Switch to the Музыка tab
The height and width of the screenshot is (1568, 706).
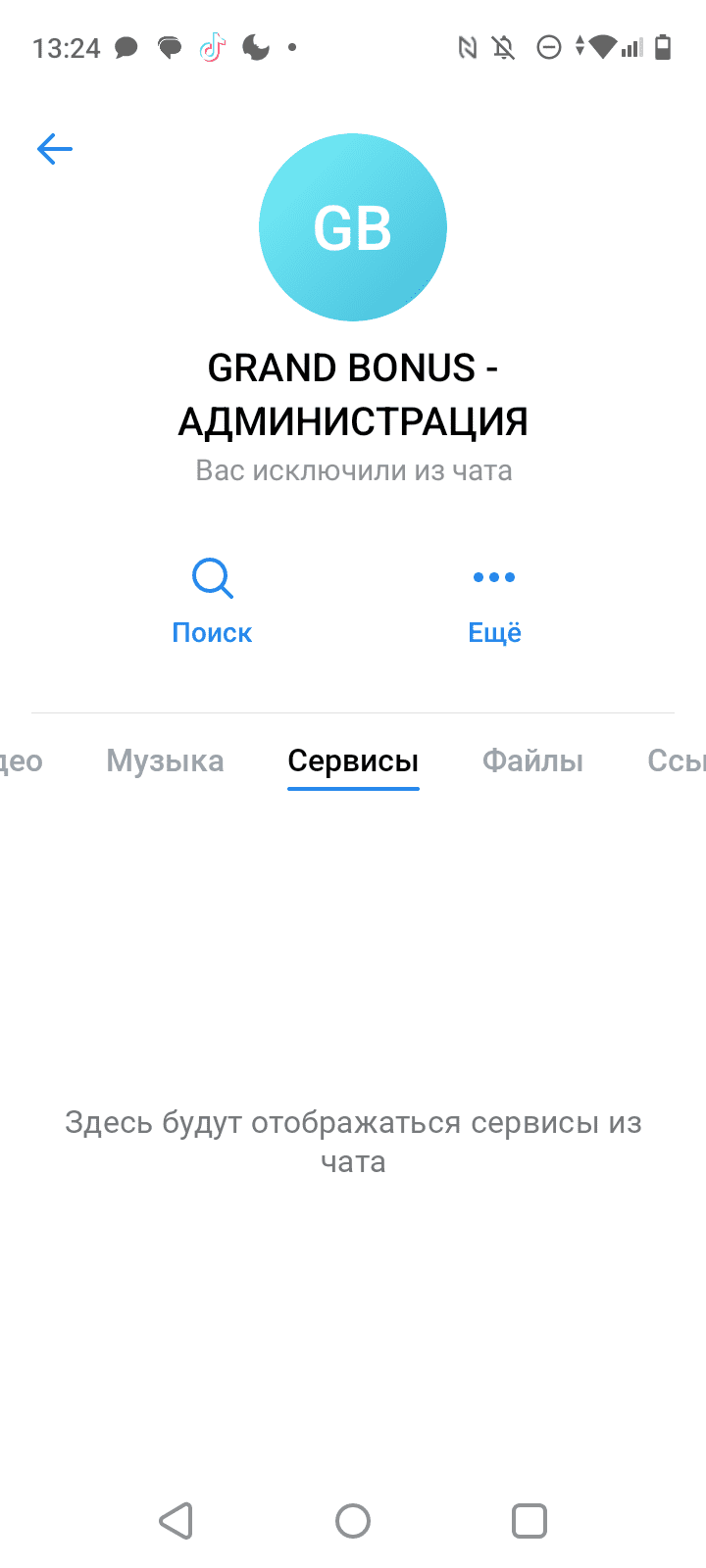(165, 761)
